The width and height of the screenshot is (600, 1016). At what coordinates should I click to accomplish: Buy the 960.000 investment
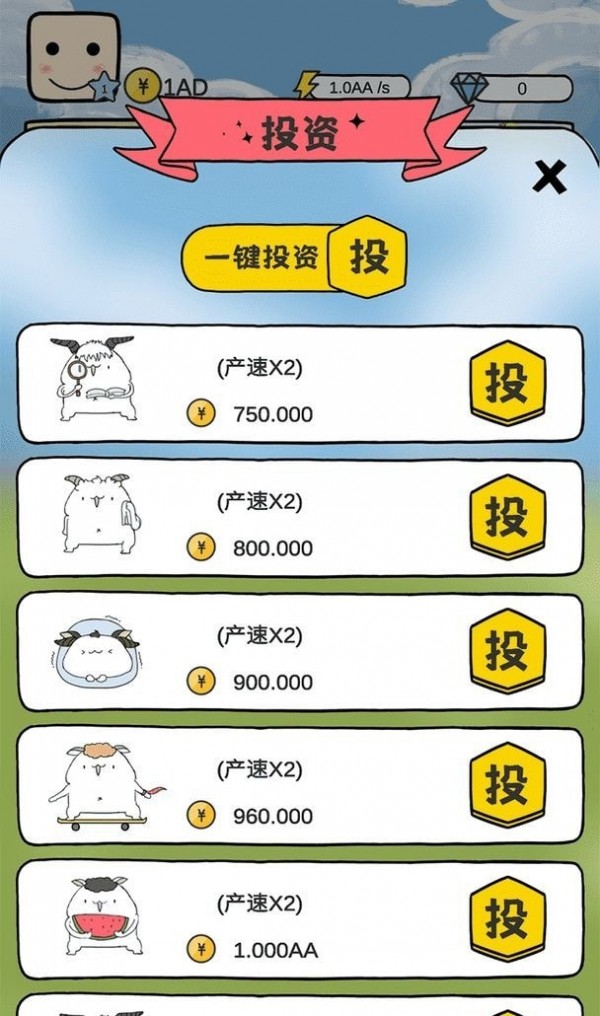508,785
